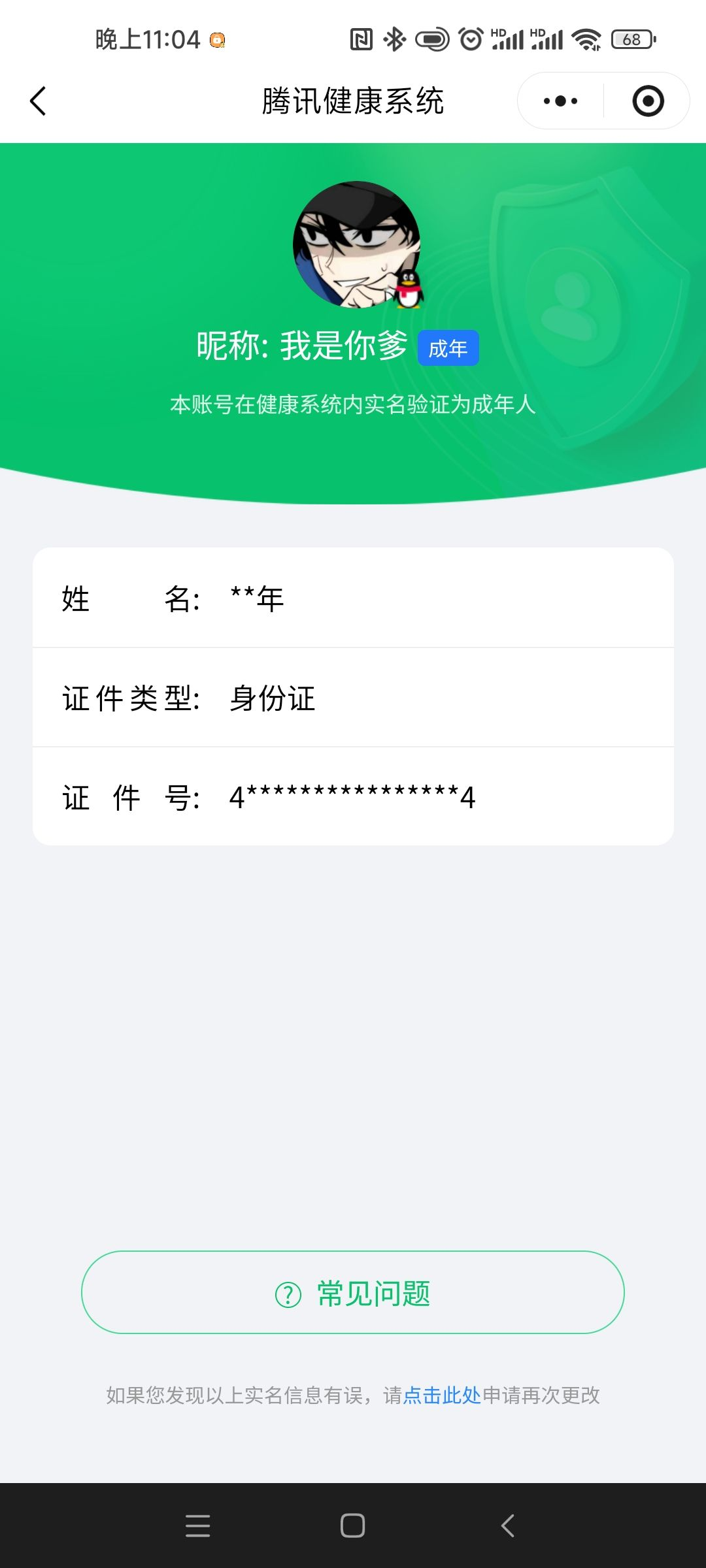The image size is (706, 1568).
Task: Click the alarm clock icon in the status bar
Action: point(472,41)
